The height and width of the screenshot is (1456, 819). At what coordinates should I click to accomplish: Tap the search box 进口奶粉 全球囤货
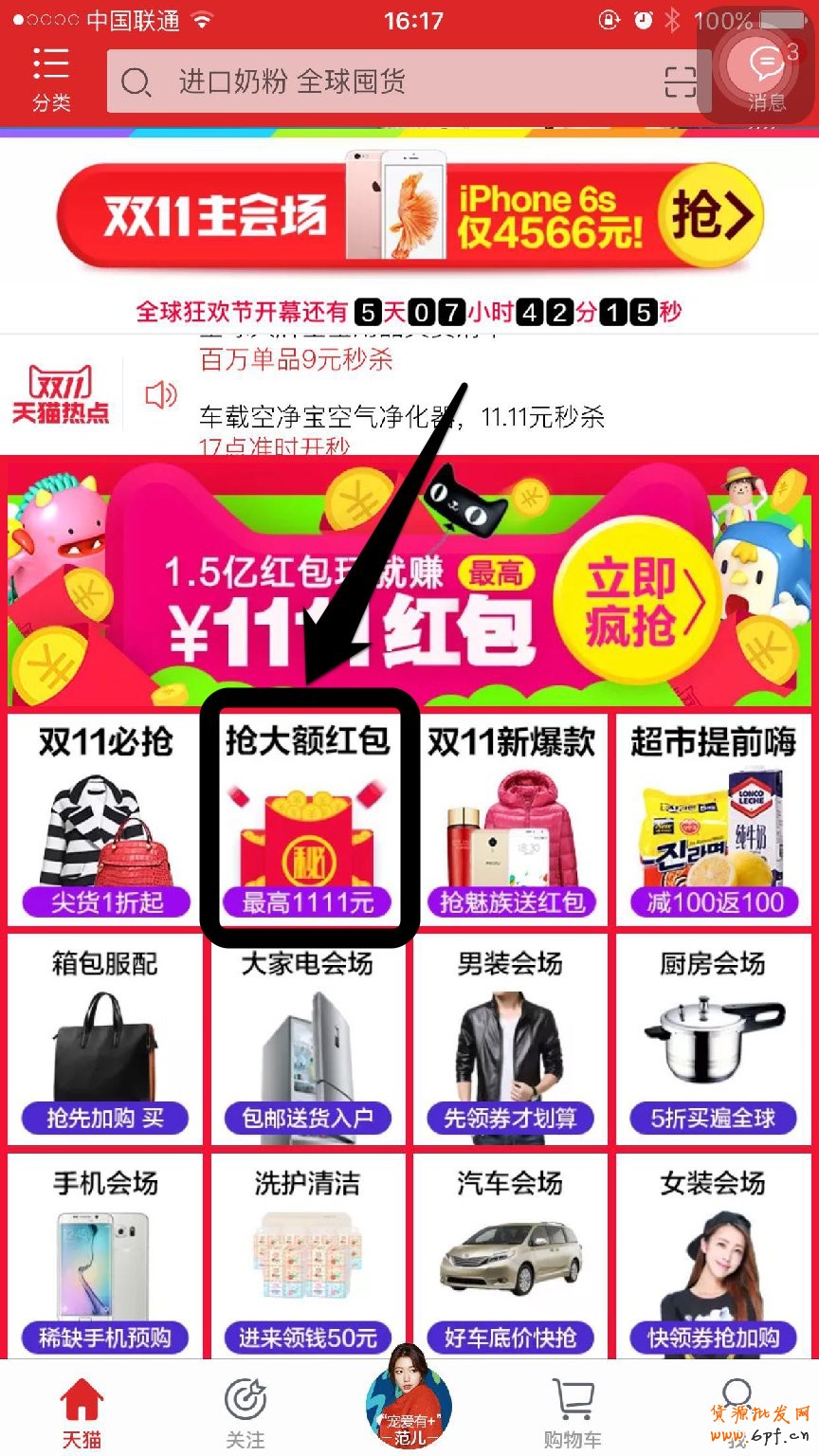tap(379, 82)
